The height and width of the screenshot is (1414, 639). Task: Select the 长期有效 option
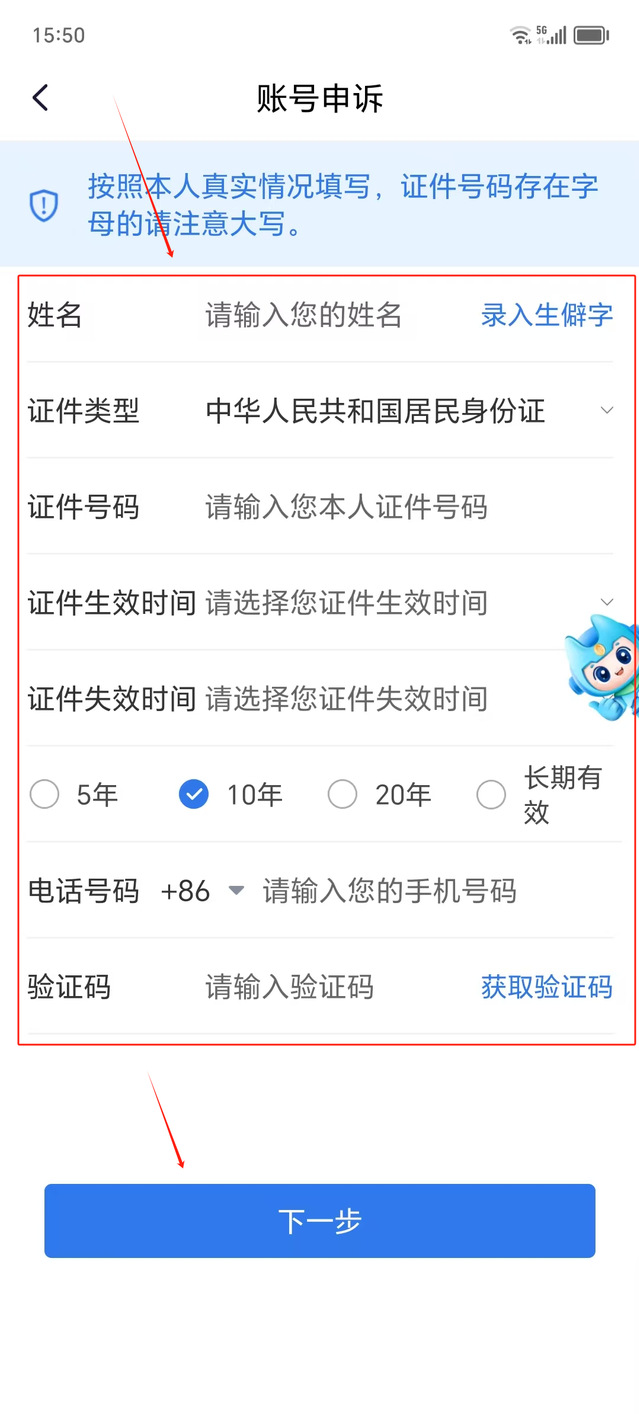(492, 795)
